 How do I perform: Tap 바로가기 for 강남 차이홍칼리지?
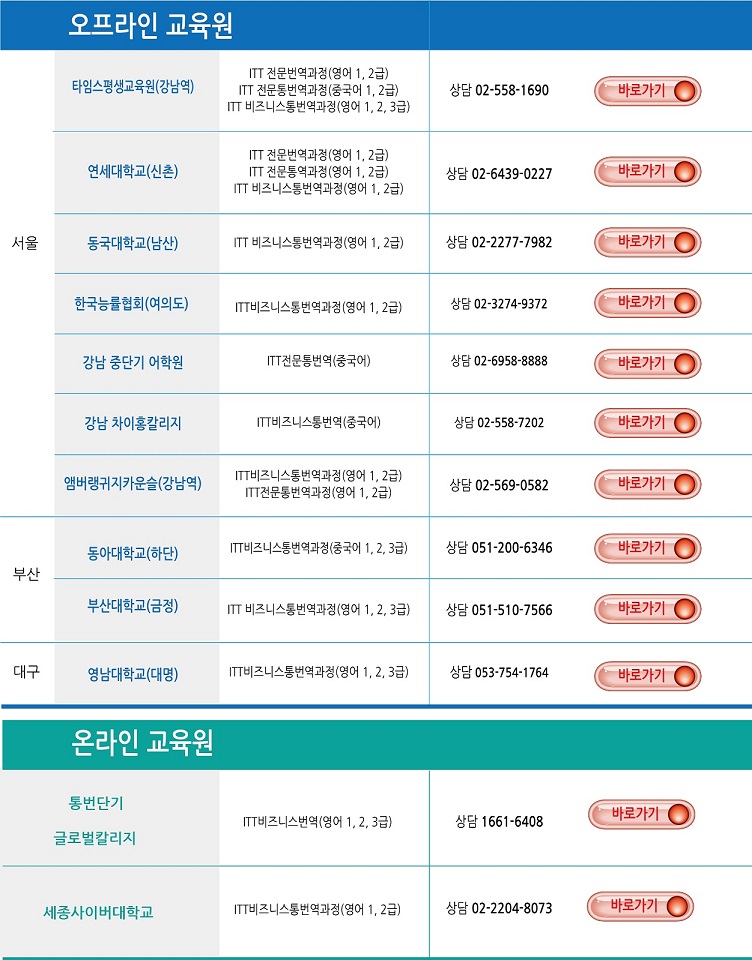point(647,423)
